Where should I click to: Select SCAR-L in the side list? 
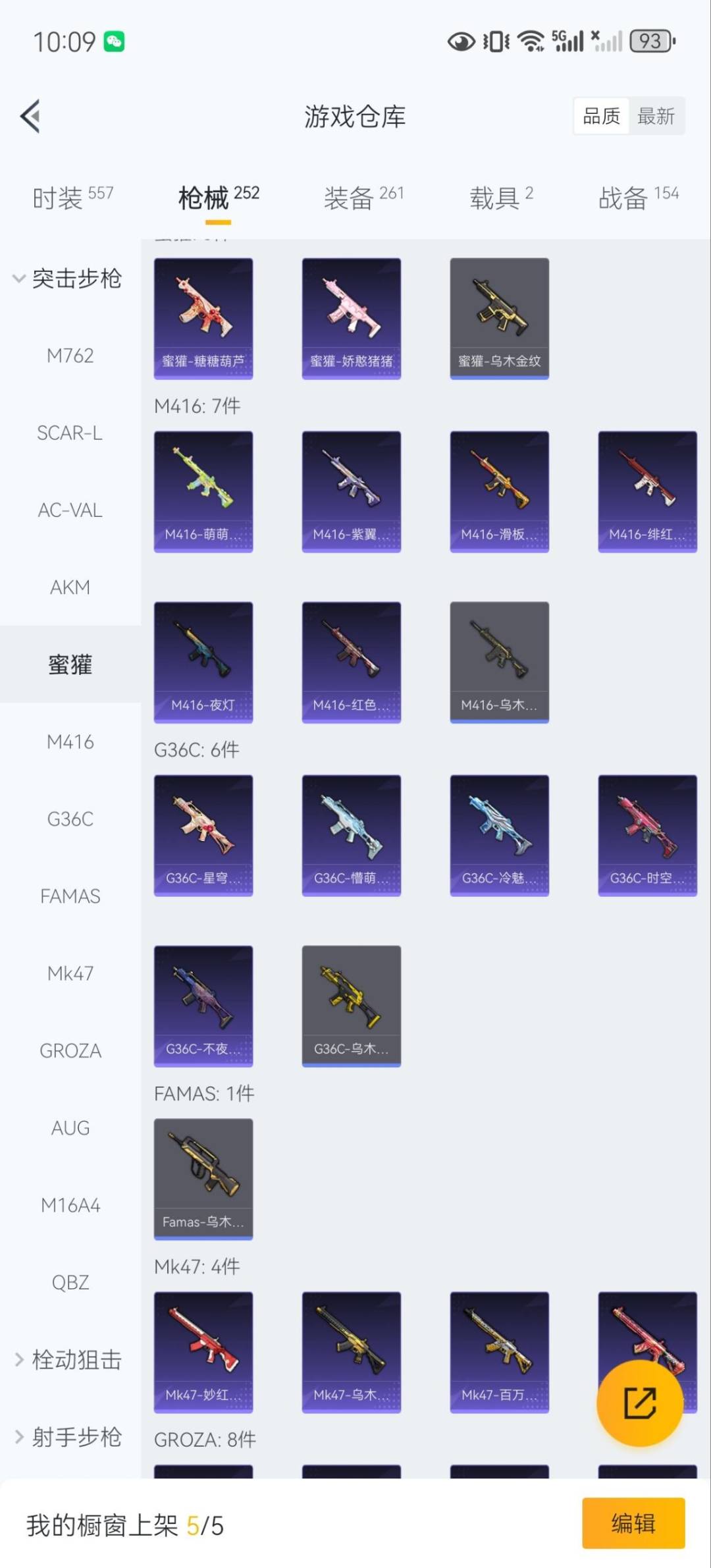[70, 433]
